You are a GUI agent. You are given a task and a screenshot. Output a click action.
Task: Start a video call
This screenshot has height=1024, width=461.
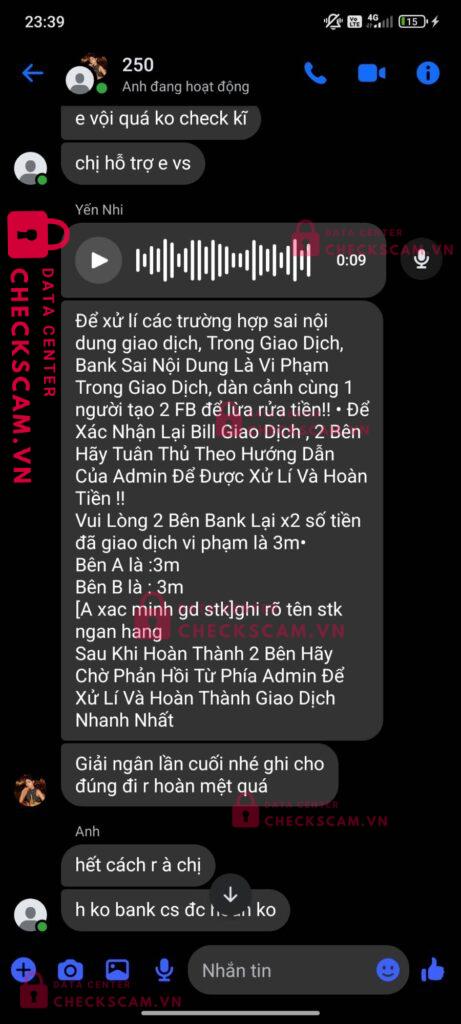pos(372,74)
